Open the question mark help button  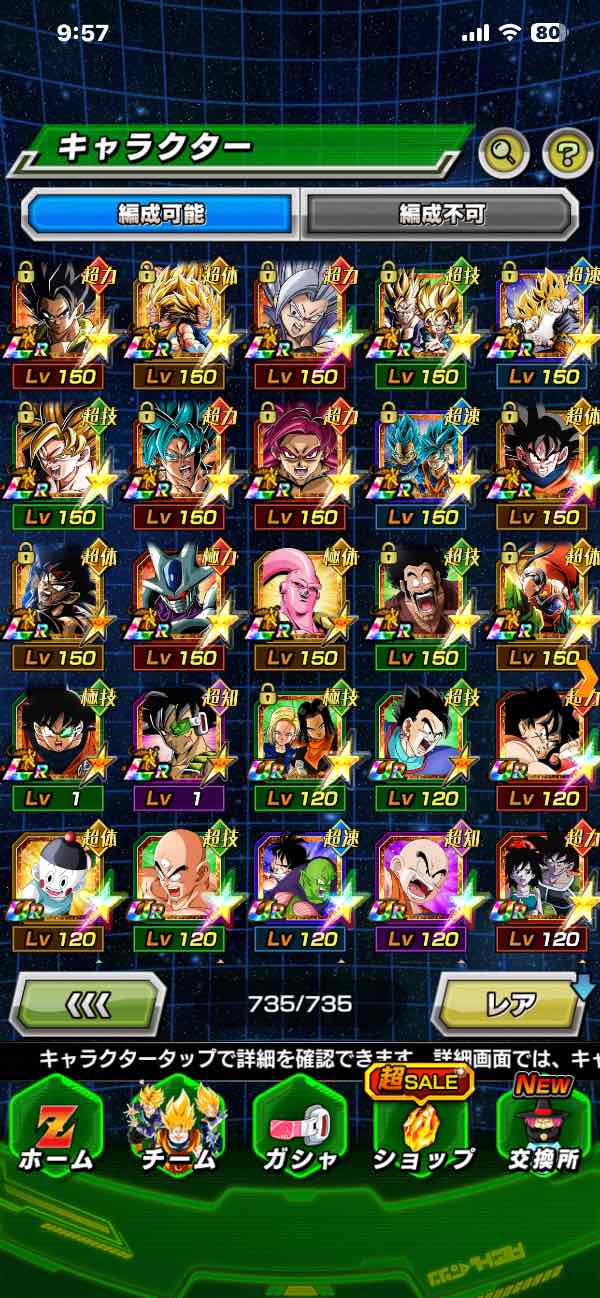[567, 152]
